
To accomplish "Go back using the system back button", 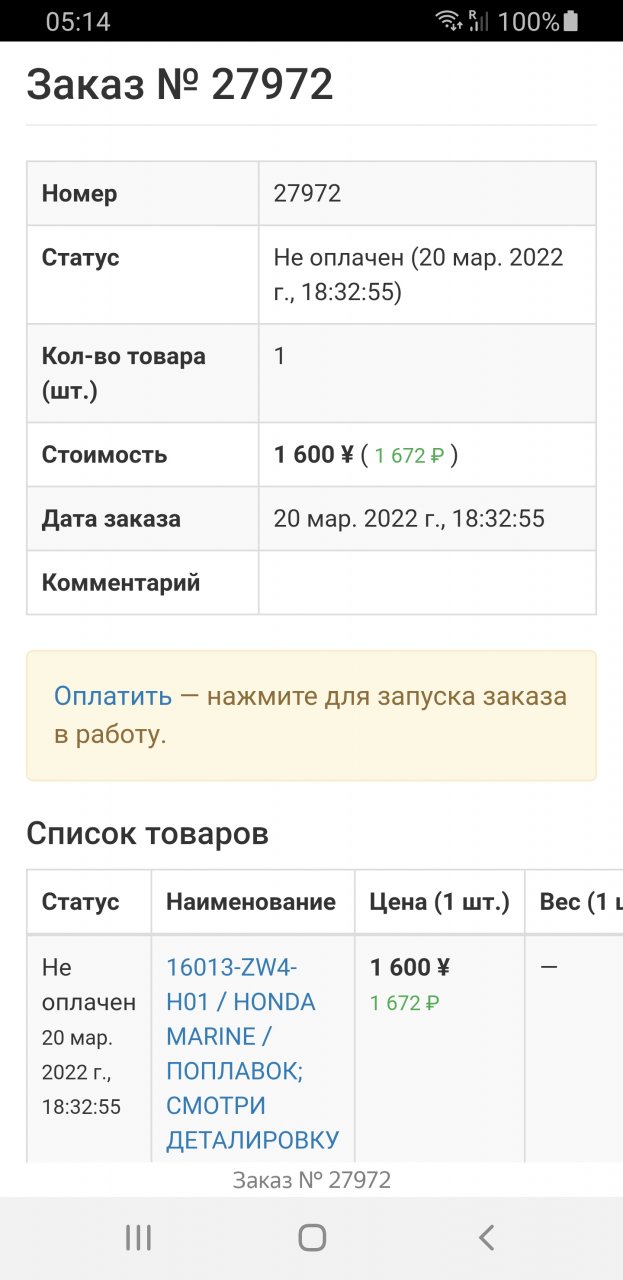I will 486,1238.
